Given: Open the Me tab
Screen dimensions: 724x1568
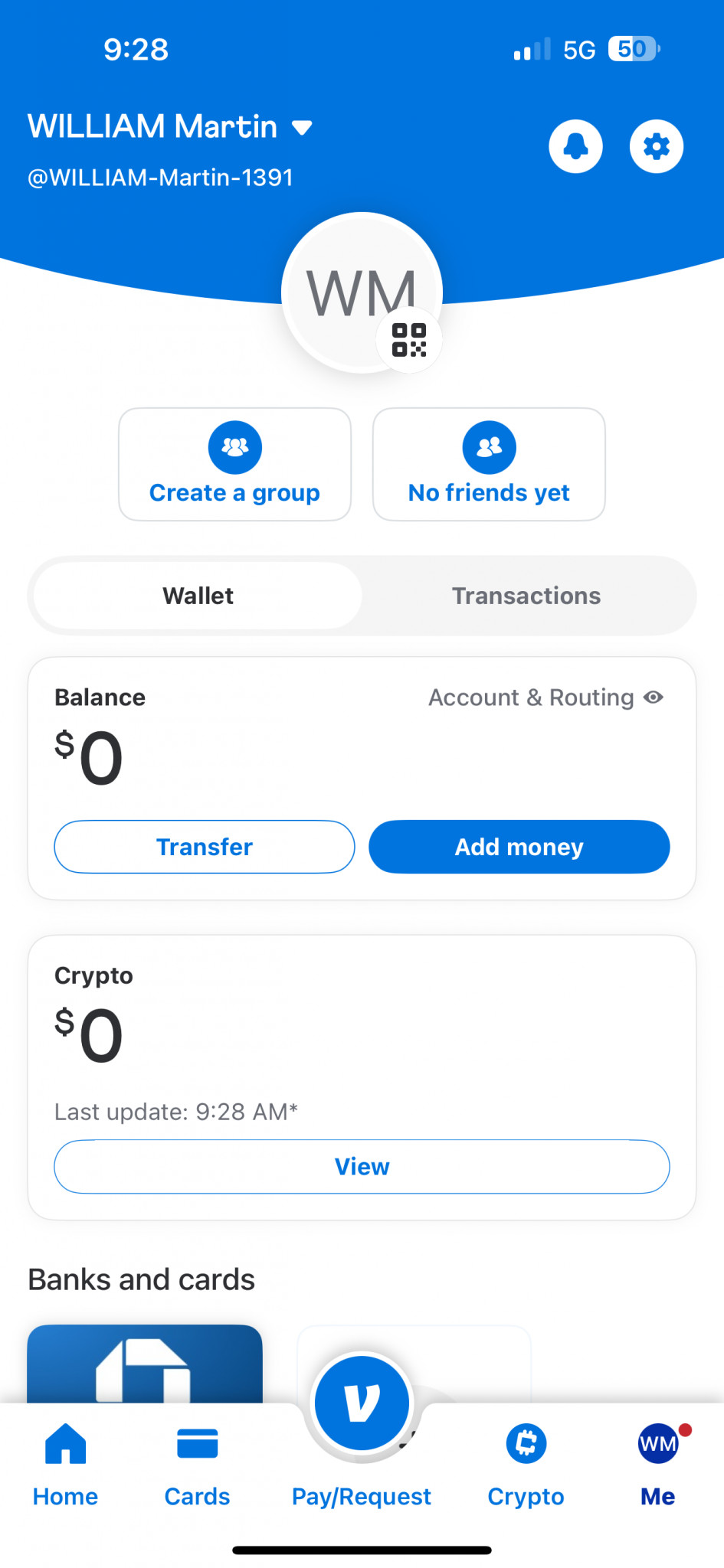Looking at the screenshot, I should click(658, 1464).
